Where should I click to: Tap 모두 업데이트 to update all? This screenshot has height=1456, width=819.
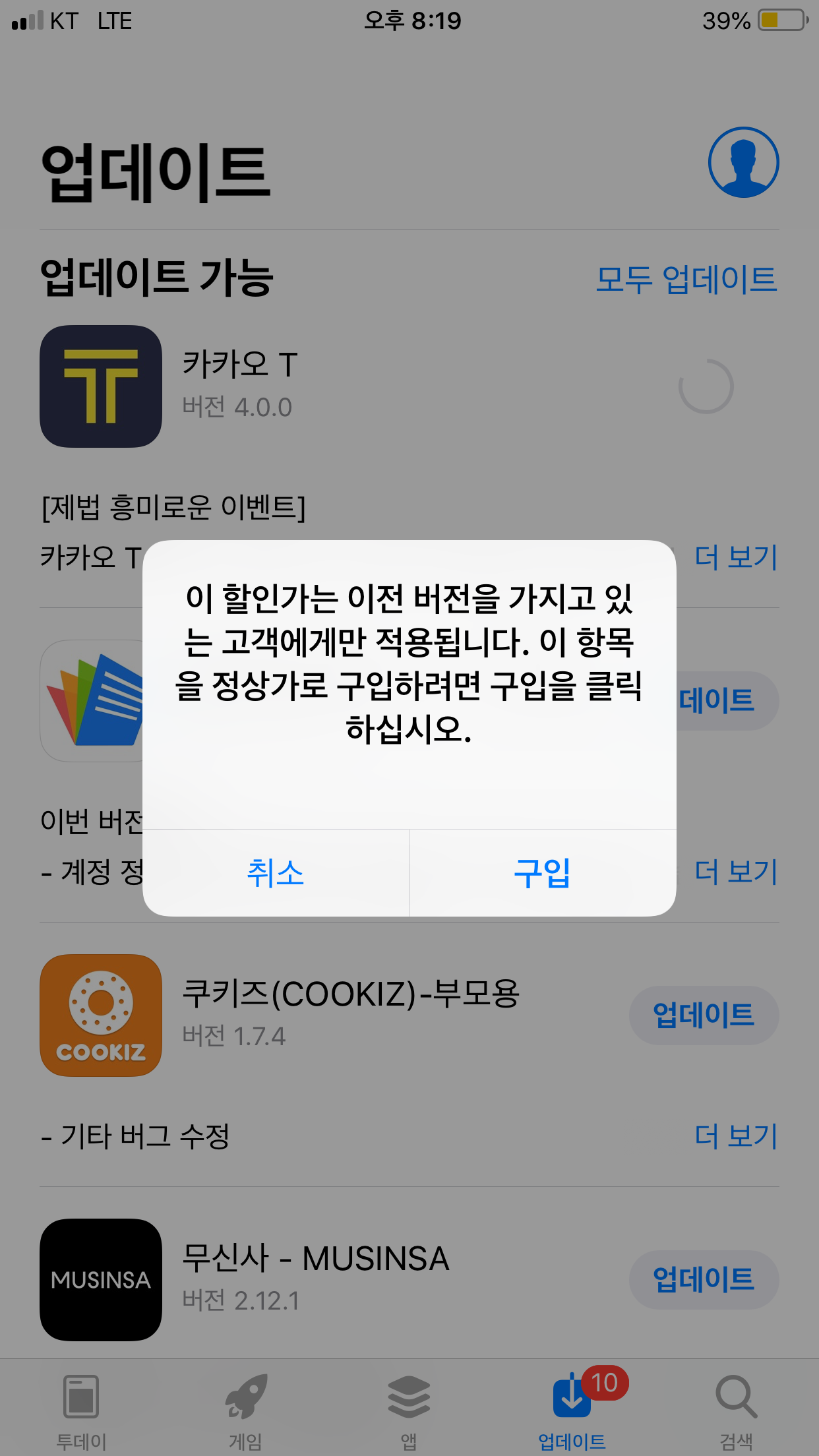point(686,279)
